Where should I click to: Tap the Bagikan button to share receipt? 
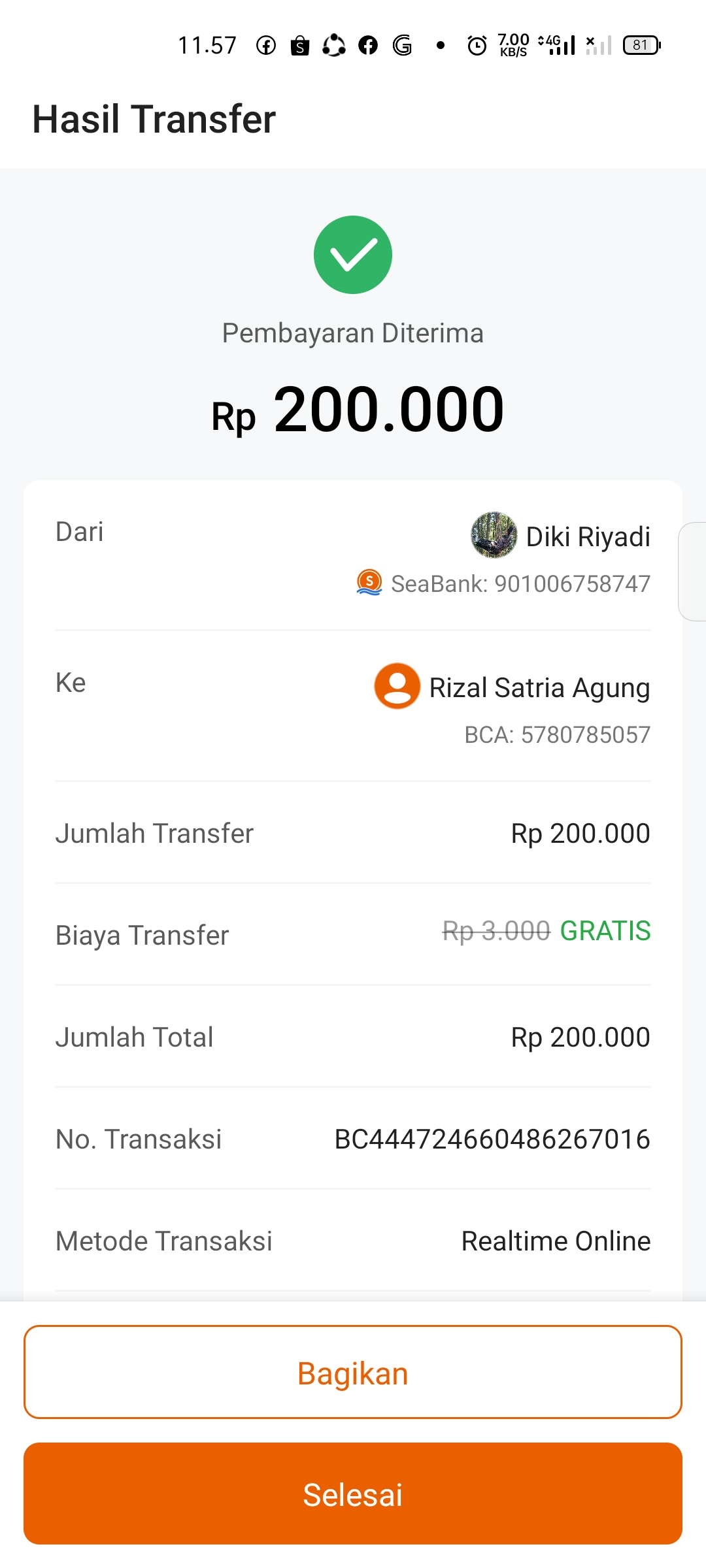pos(353,1372)
